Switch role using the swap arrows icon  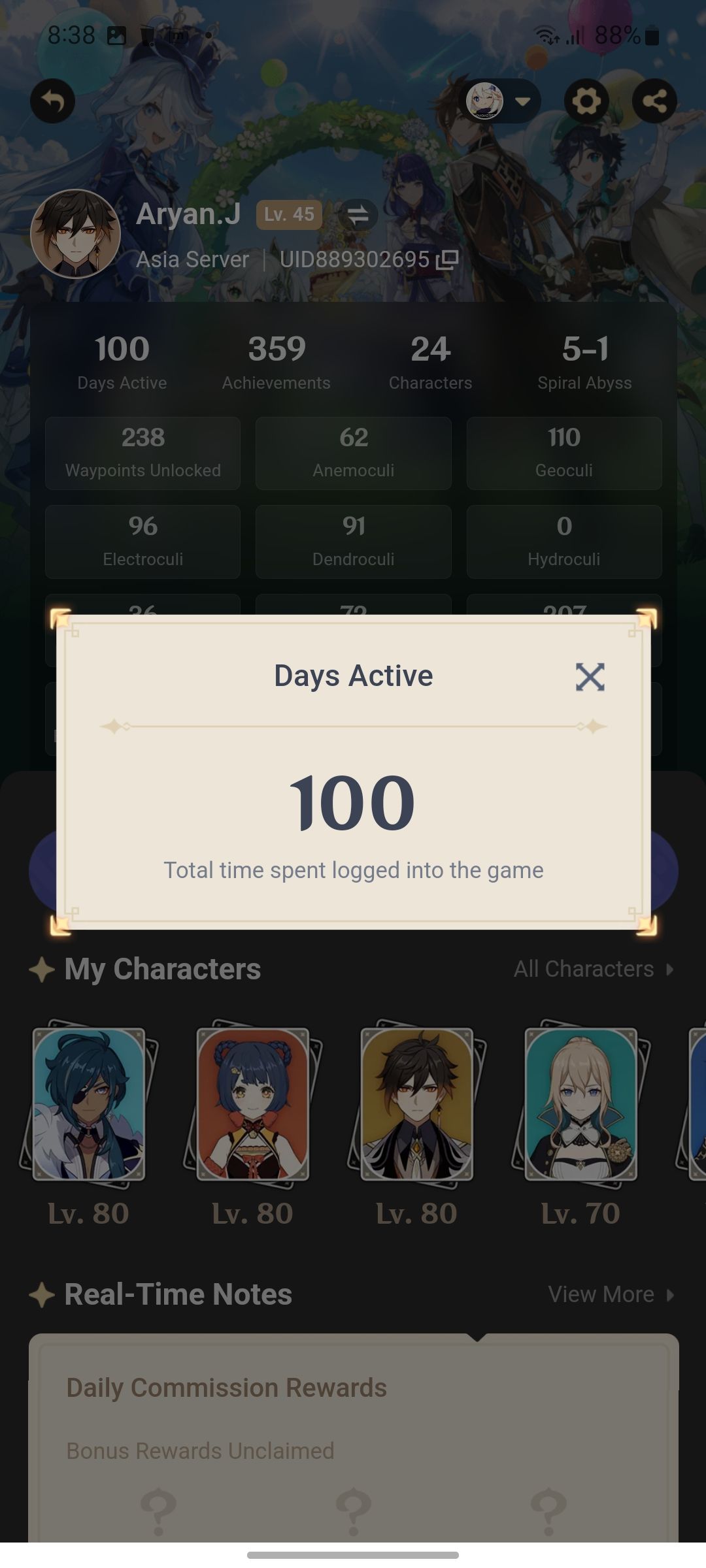point(358,214)
